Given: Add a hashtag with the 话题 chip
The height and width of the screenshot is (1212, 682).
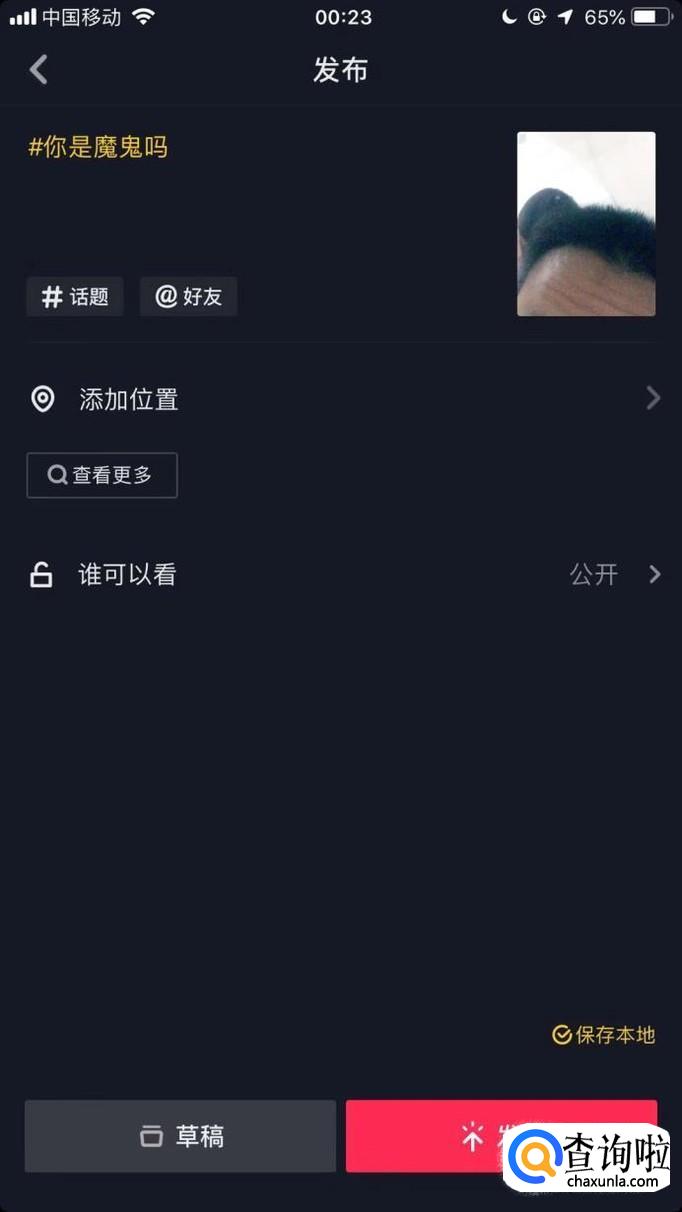Looking at the screenshot, I should tap(75, 297).
